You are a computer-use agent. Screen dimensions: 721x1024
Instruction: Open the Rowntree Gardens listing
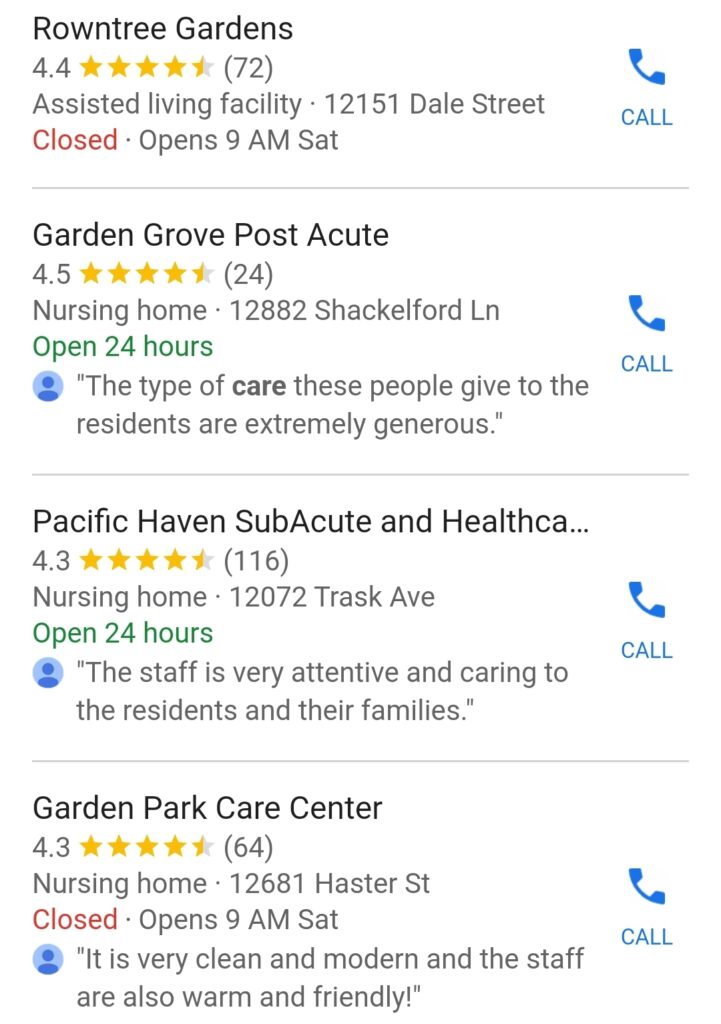click(163, 28)
